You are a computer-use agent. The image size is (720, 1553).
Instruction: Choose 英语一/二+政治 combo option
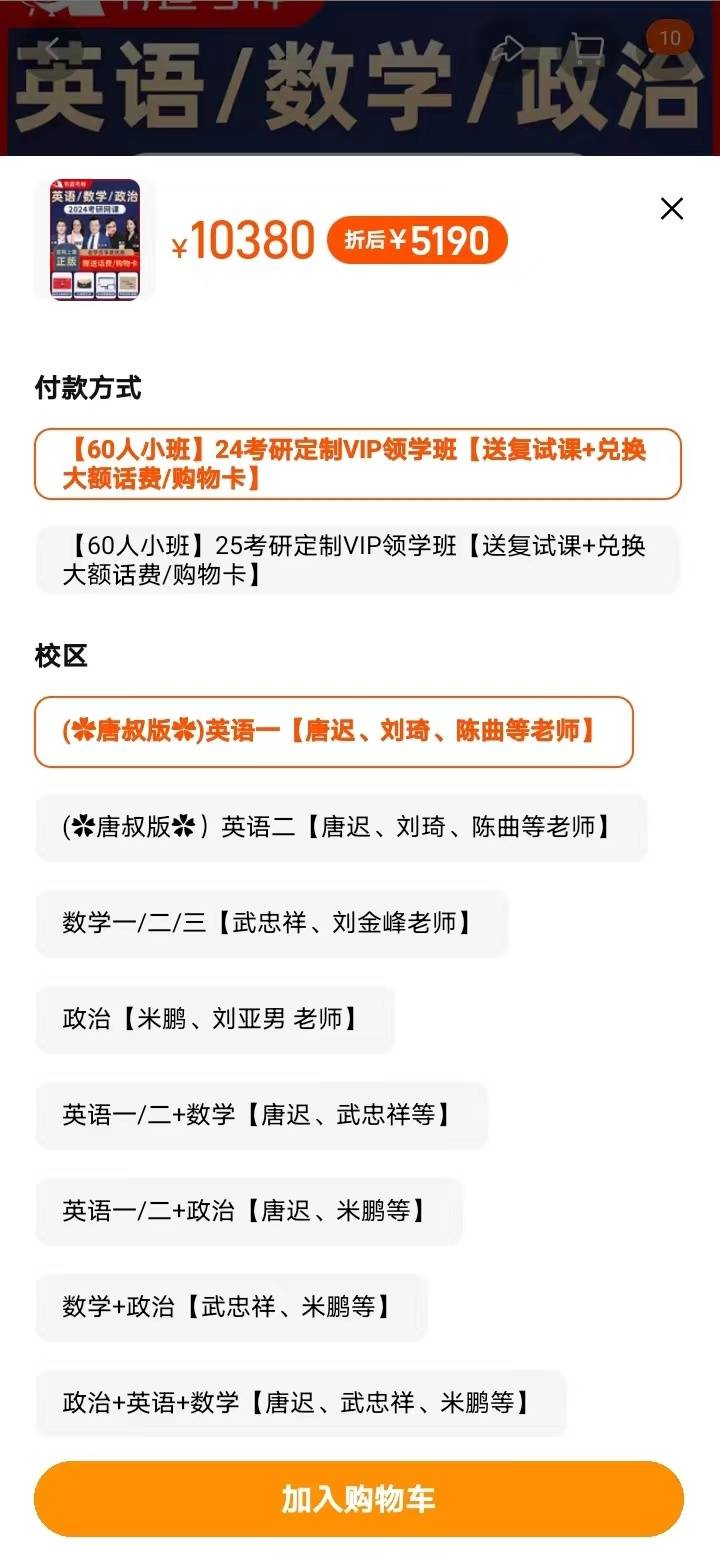pyautogui.click(x=248, y=1211)
